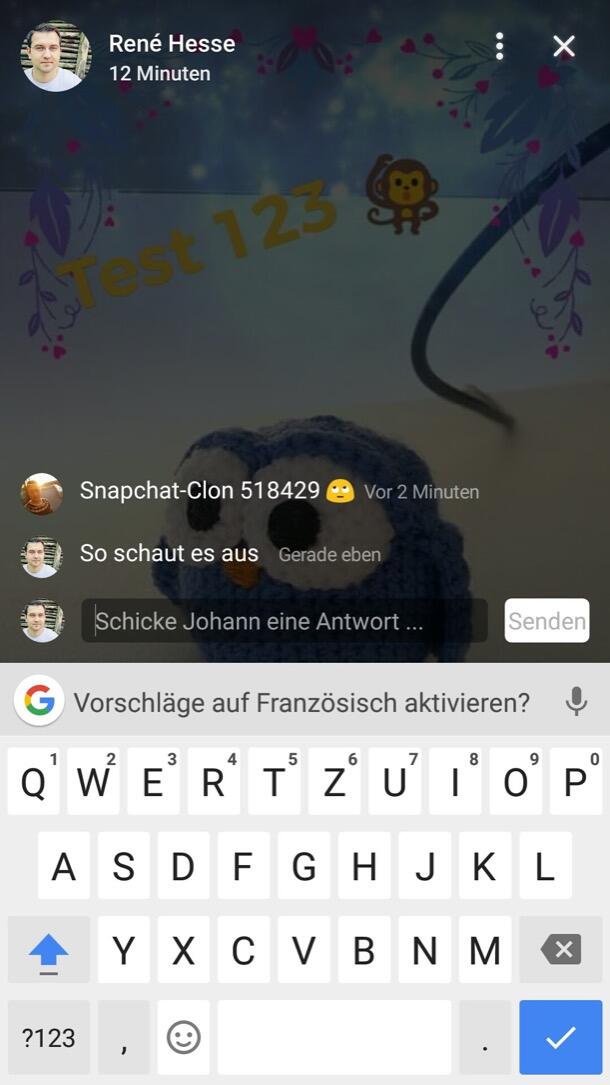Switch to the ?123 symbols keyboard
Screen dimensions: 610x1085
(48, 1038)
